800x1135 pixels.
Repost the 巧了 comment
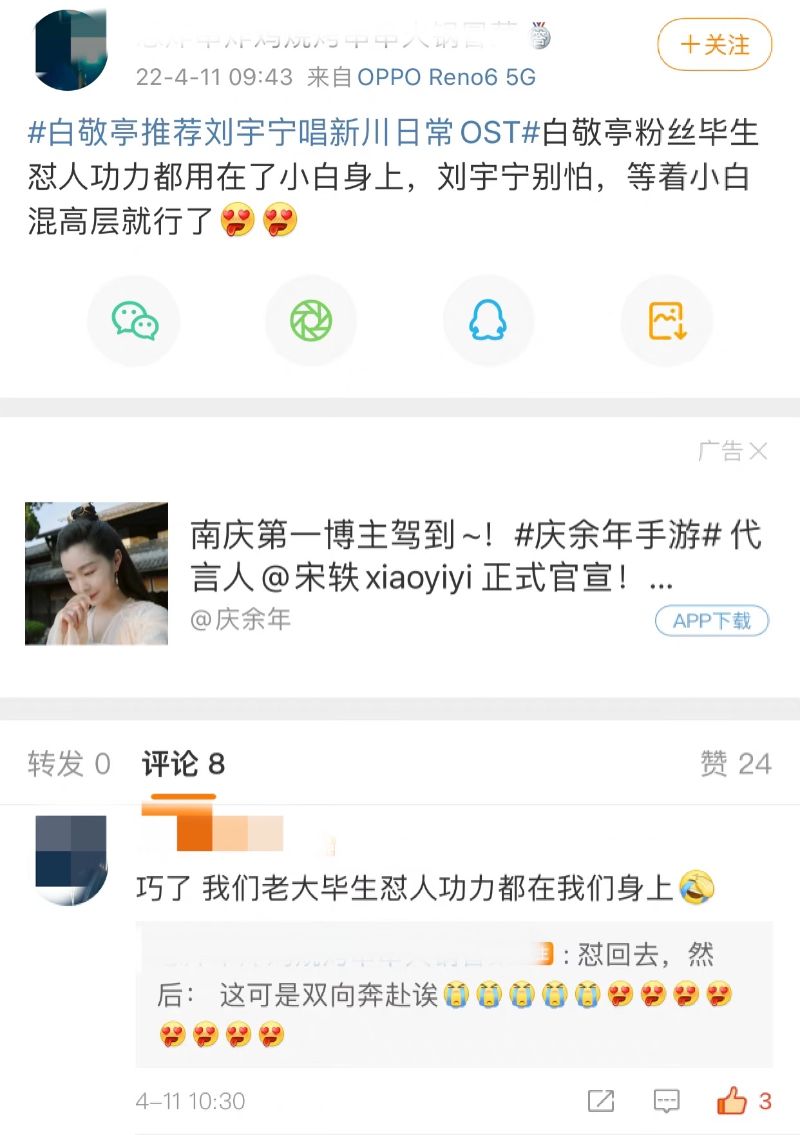point(601,1102)
